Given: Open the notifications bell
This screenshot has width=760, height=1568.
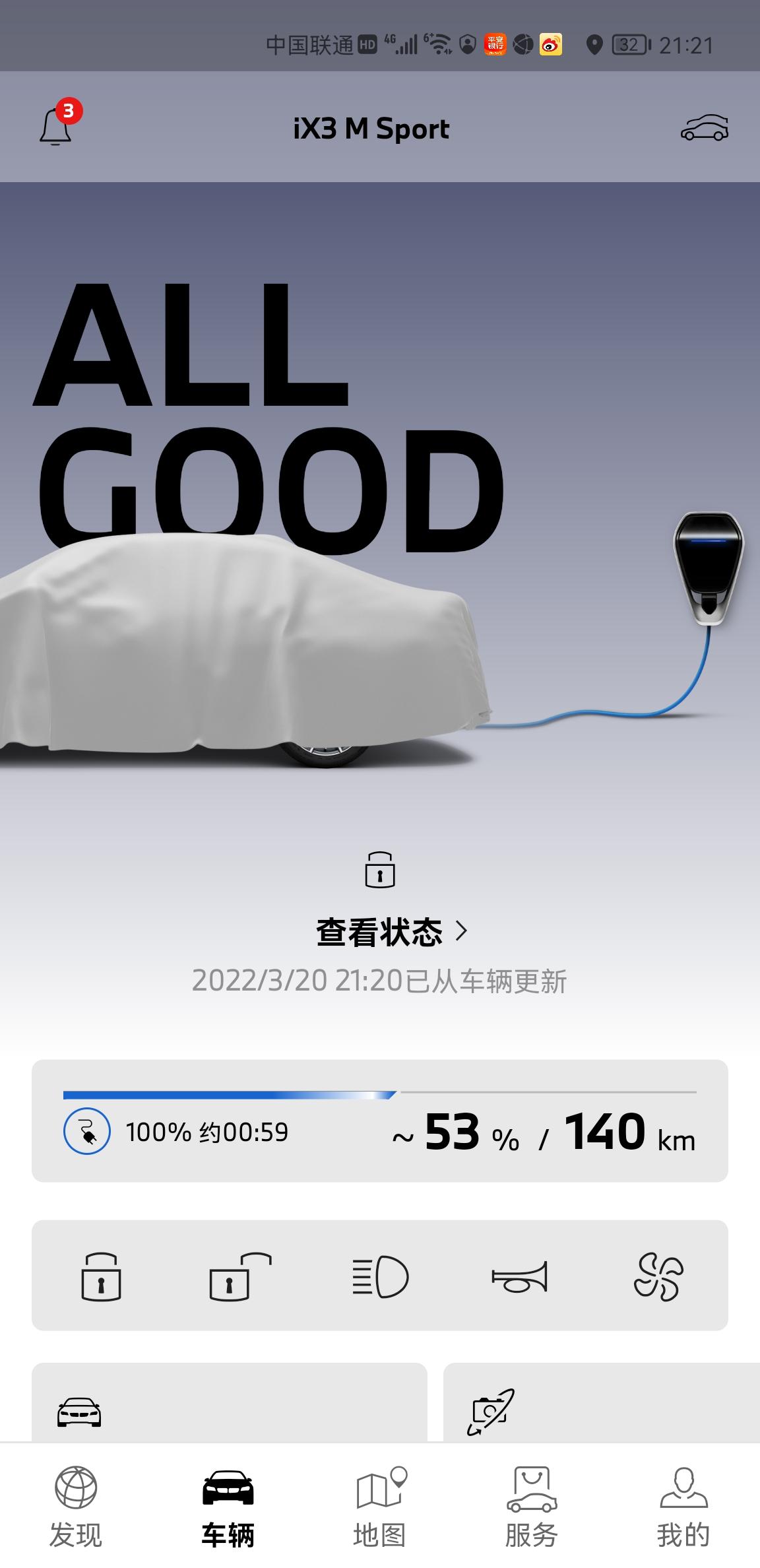Looking at the screenshot, I should coord(57,125).
